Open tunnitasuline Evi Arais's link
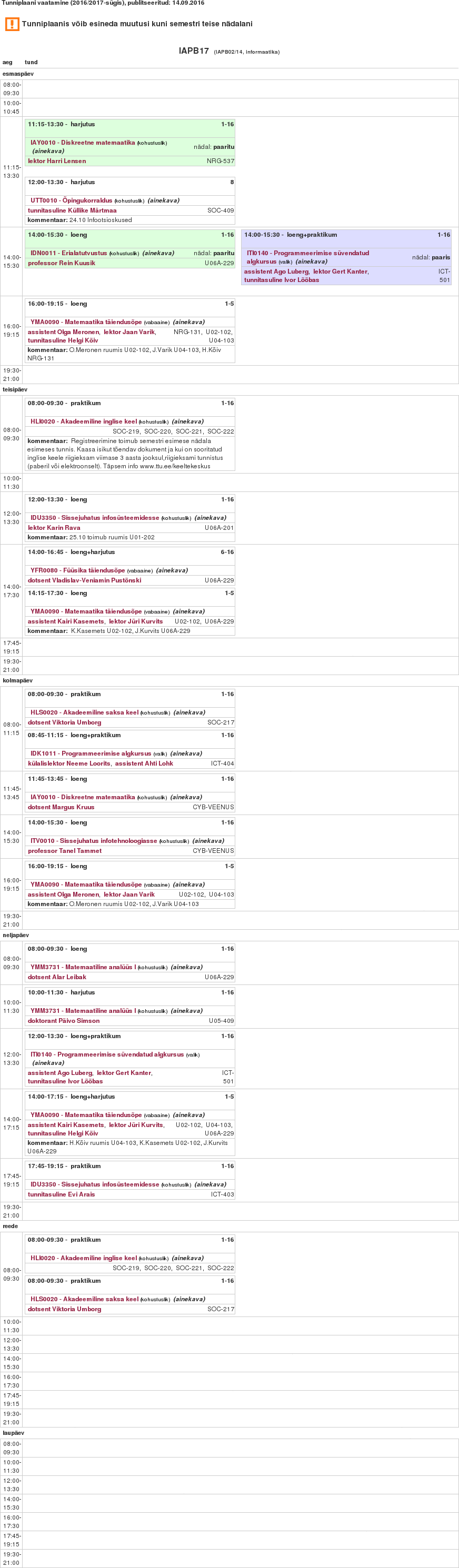459x1568 pixels. 61,1194
